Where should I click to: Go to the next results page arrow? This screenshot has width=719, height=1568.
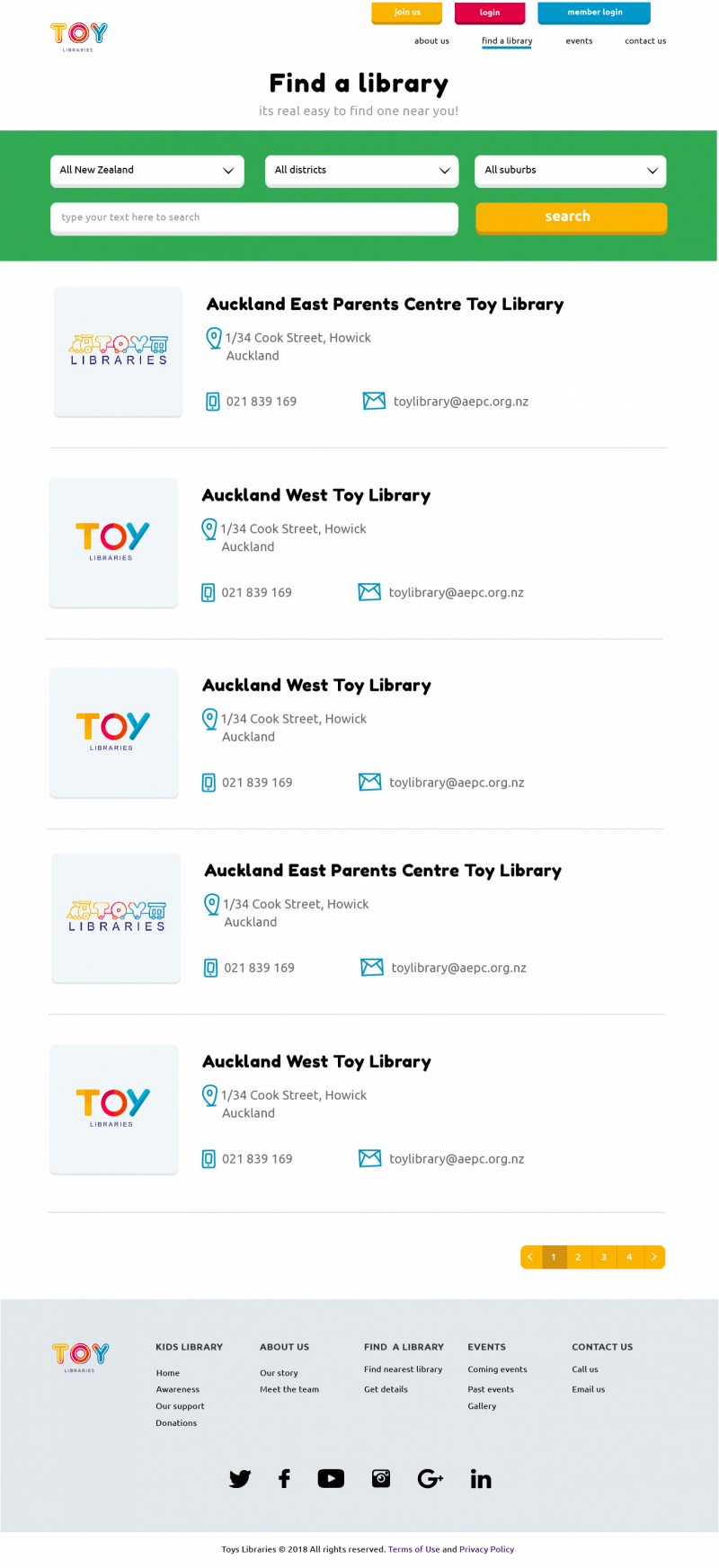(654, 1257)
